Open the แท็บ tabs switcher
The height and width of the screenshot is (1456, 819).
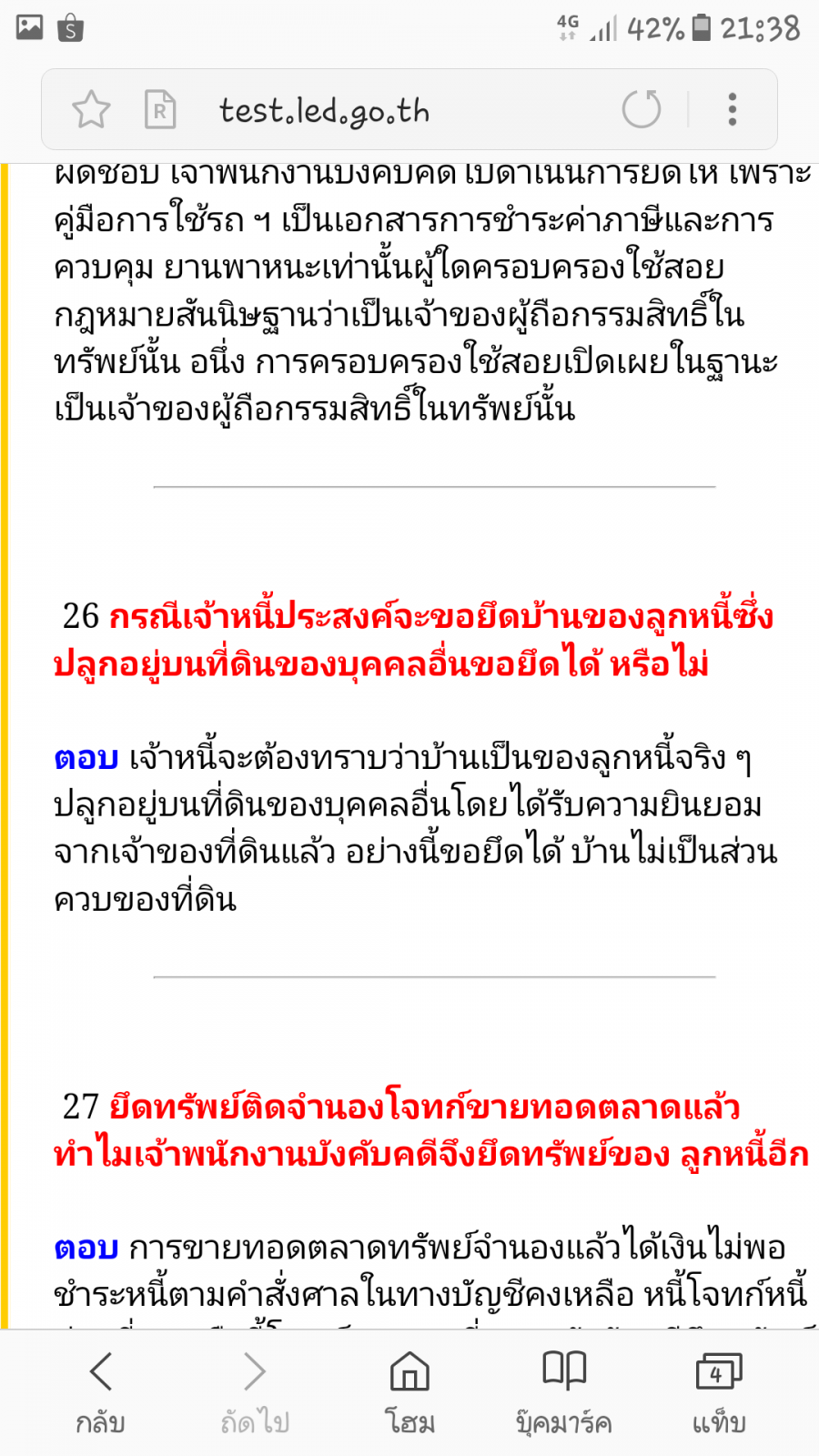(x=719, y=1392)
